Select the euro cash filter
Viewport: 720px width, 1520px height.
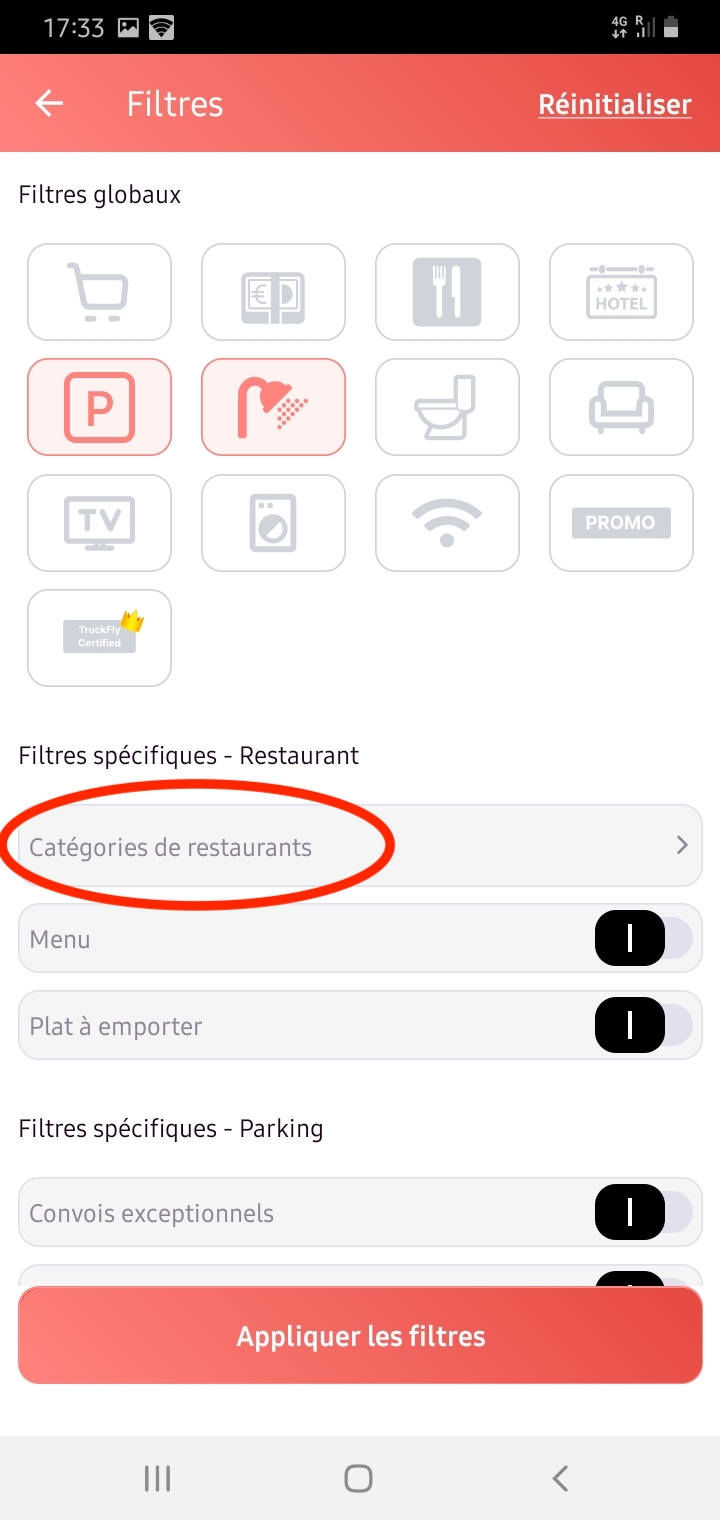pos(273,292)
